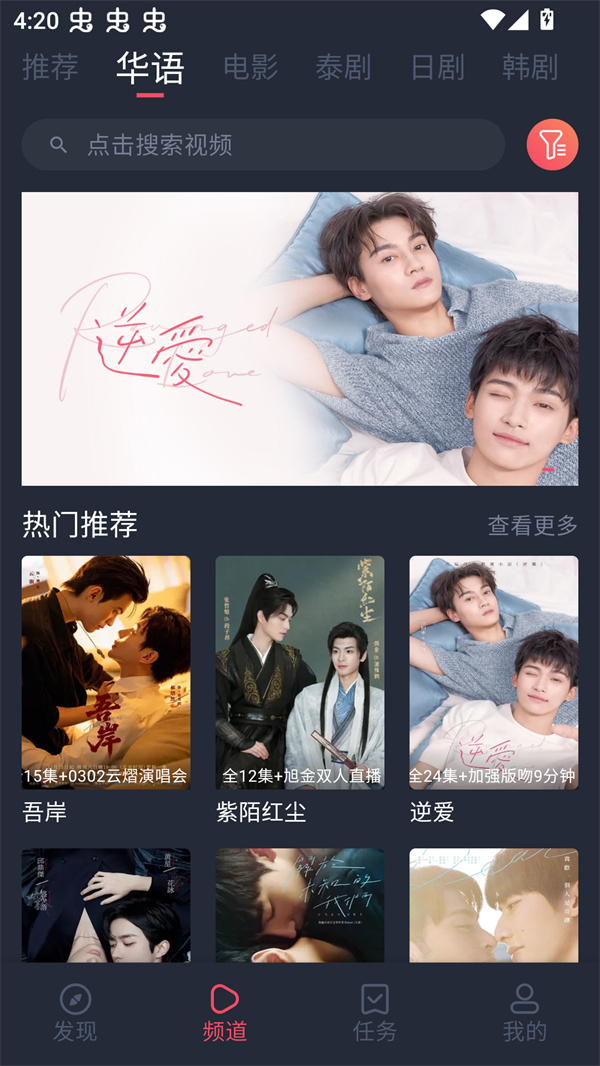600x1066 pixels.
Task: Open the 逆爱 featured banner
Action: click(x=300, y=338)
